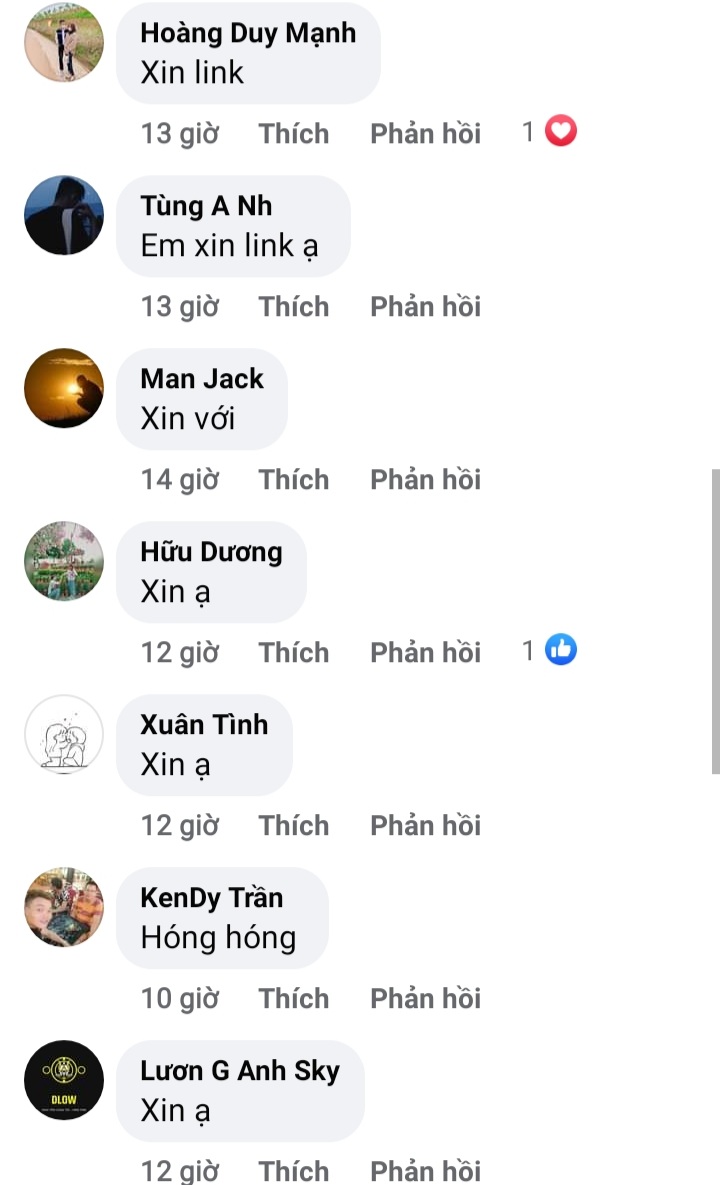
Task: Open Lươn G Anh Sky's avatar
Action: pyautogui.click(x=64, y=1080)
